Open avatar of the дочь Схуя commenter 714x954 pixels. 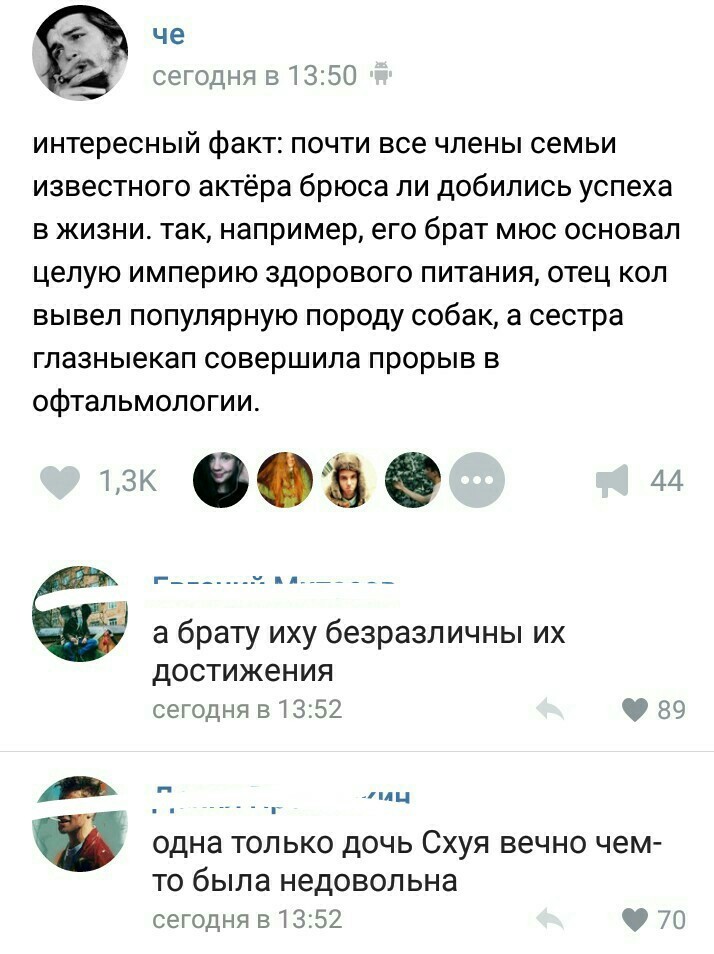(x=80, y=824)
